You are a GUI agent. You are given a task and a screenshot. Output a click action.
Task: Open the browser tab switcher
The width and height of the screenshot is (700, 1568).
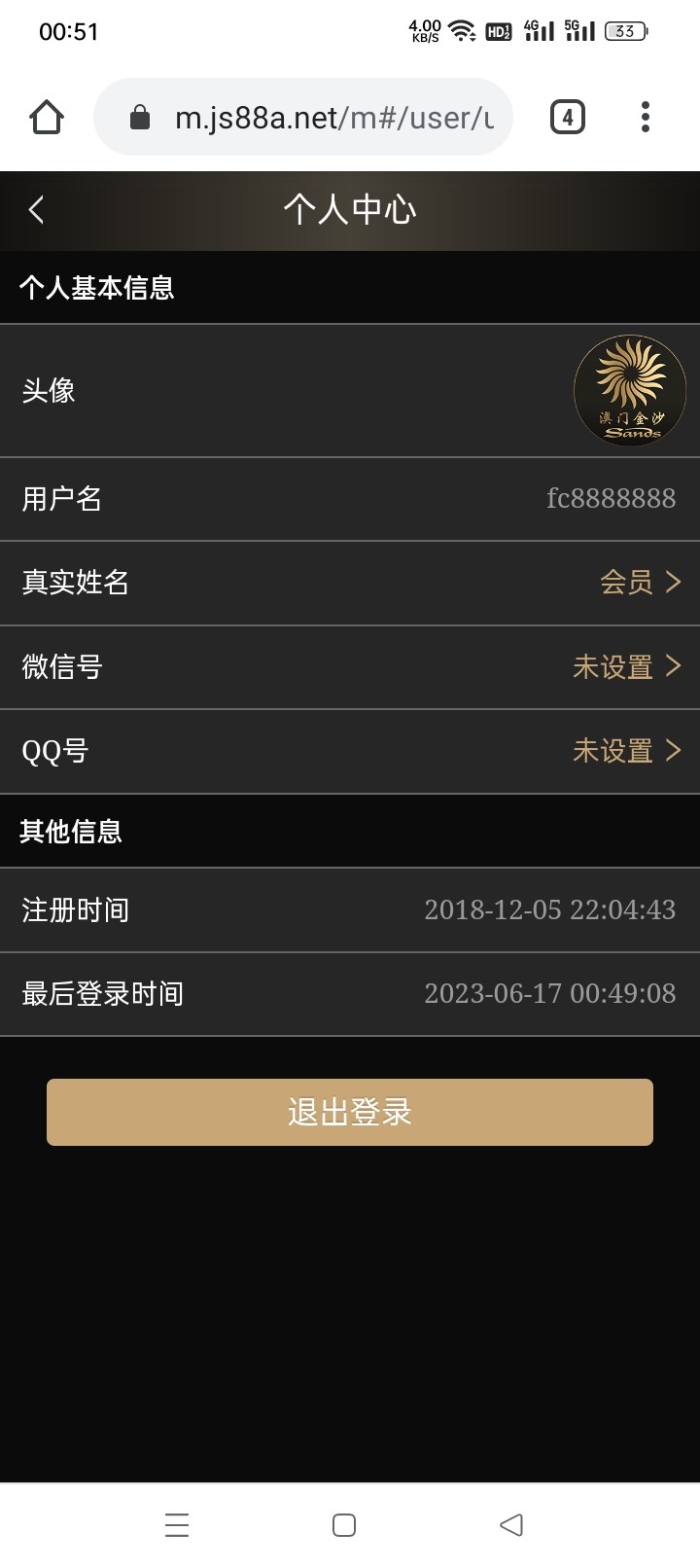pyautogui.click(x=567, y=118)
